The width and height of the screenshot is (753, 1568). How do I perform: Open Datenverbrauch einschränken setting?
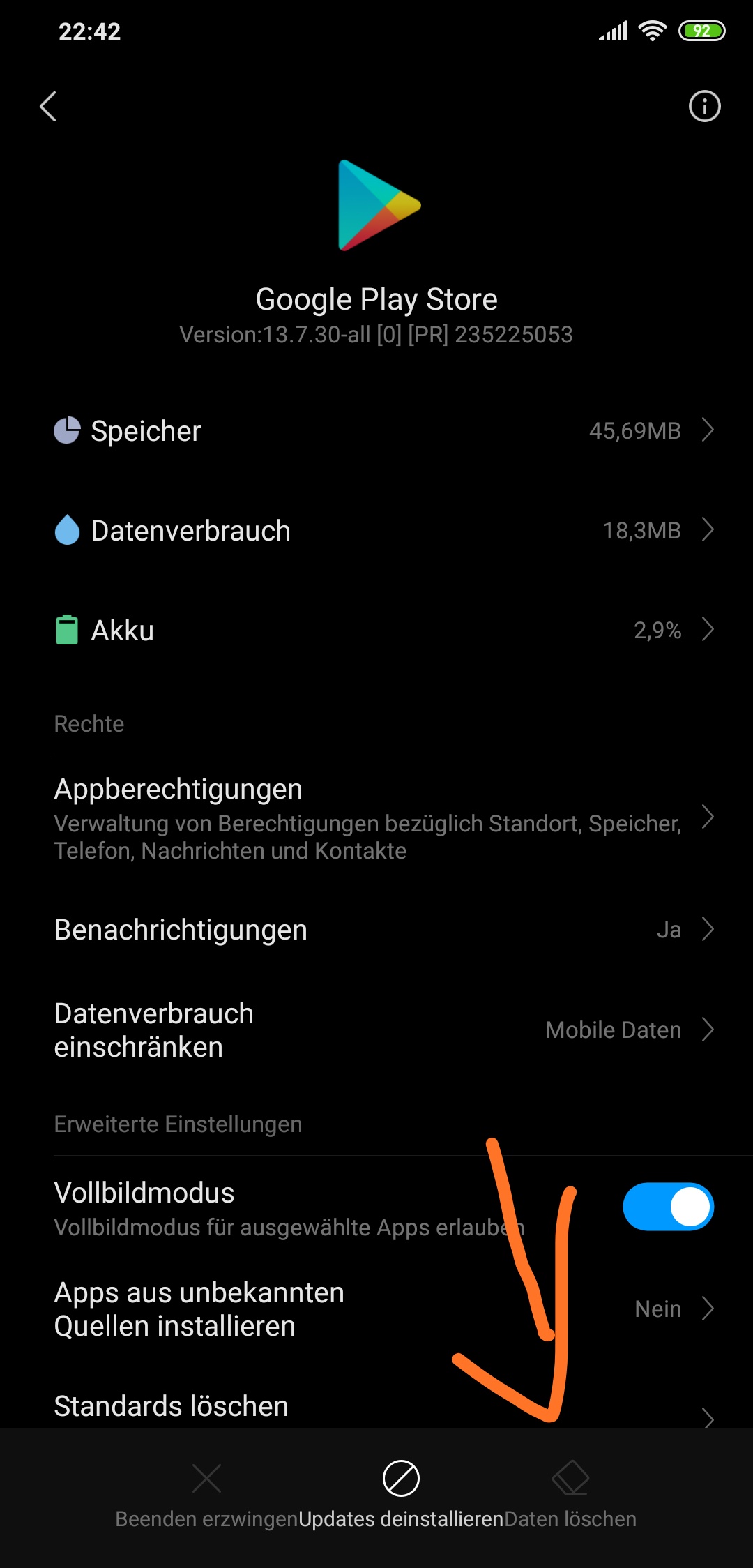coord(376,1030)
